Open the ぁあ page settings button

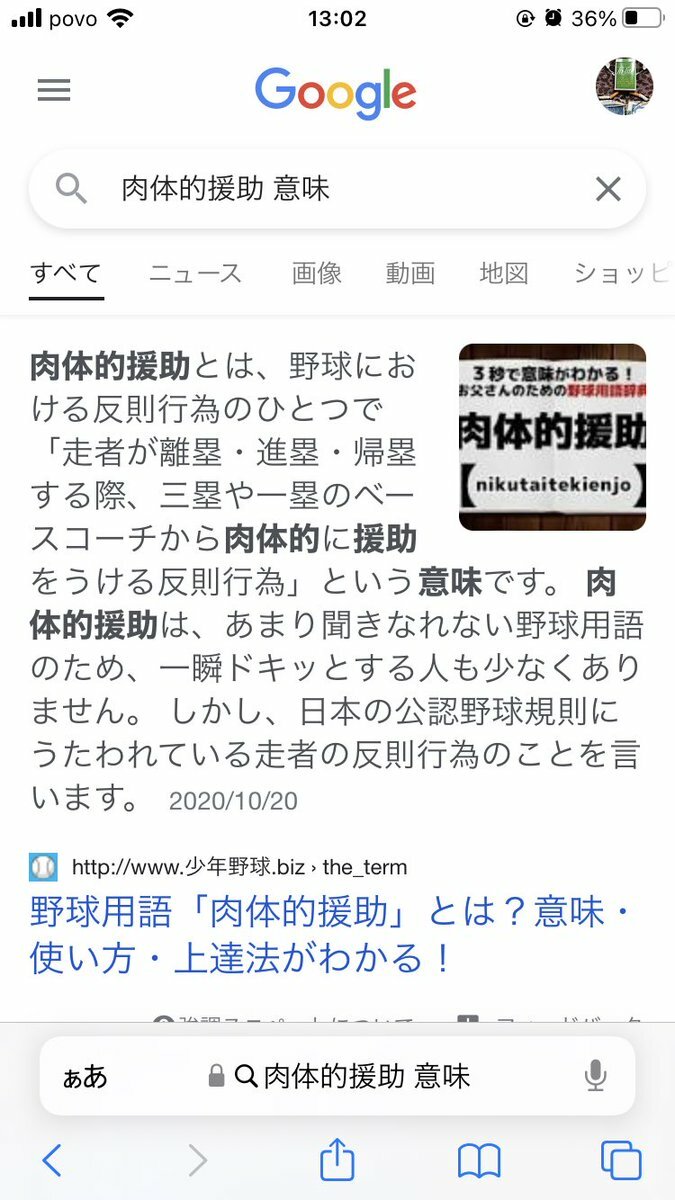[85, 1076]
